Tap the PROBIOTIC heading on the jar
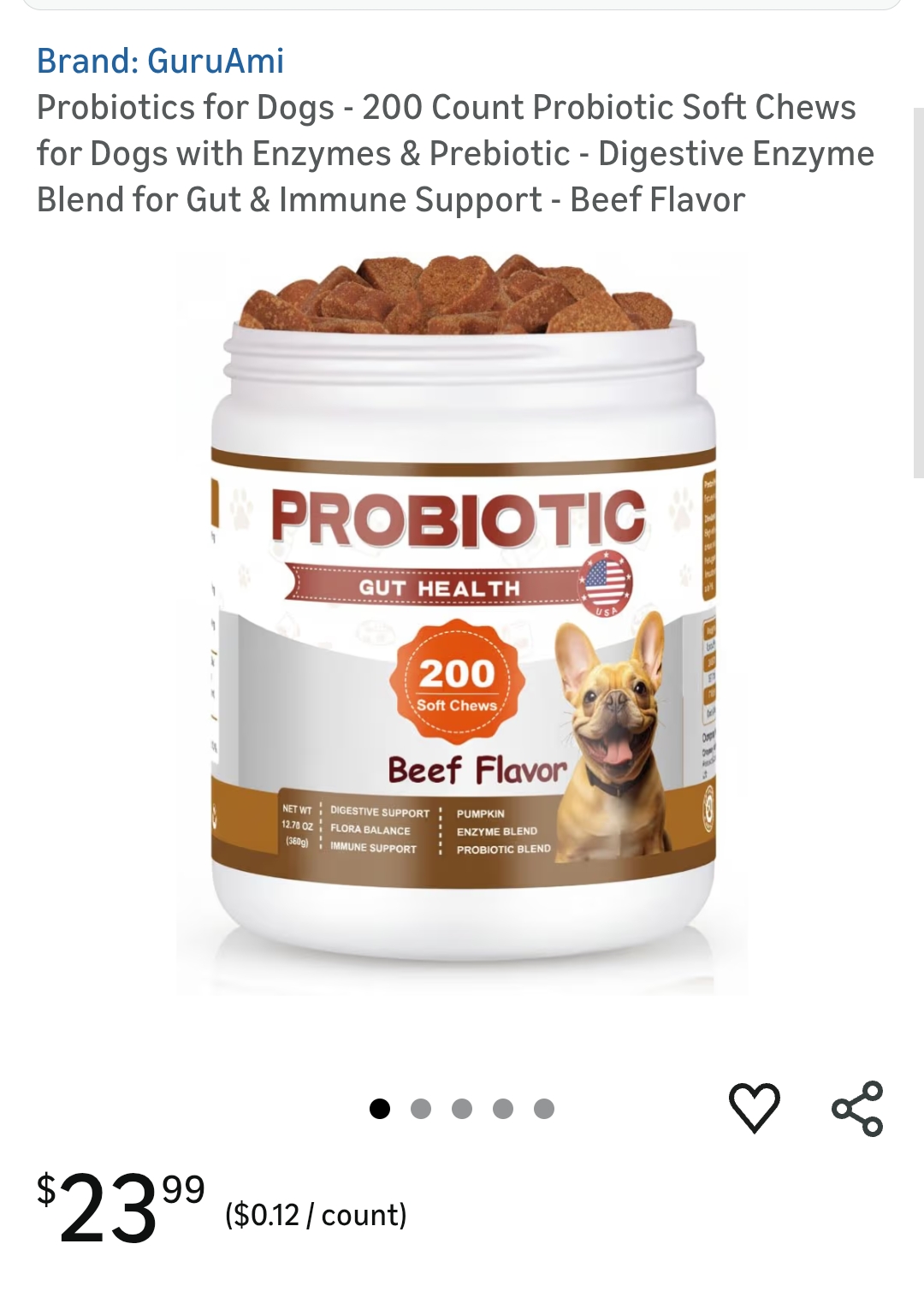The image size is (924, 1309). [x=456, y=513]
